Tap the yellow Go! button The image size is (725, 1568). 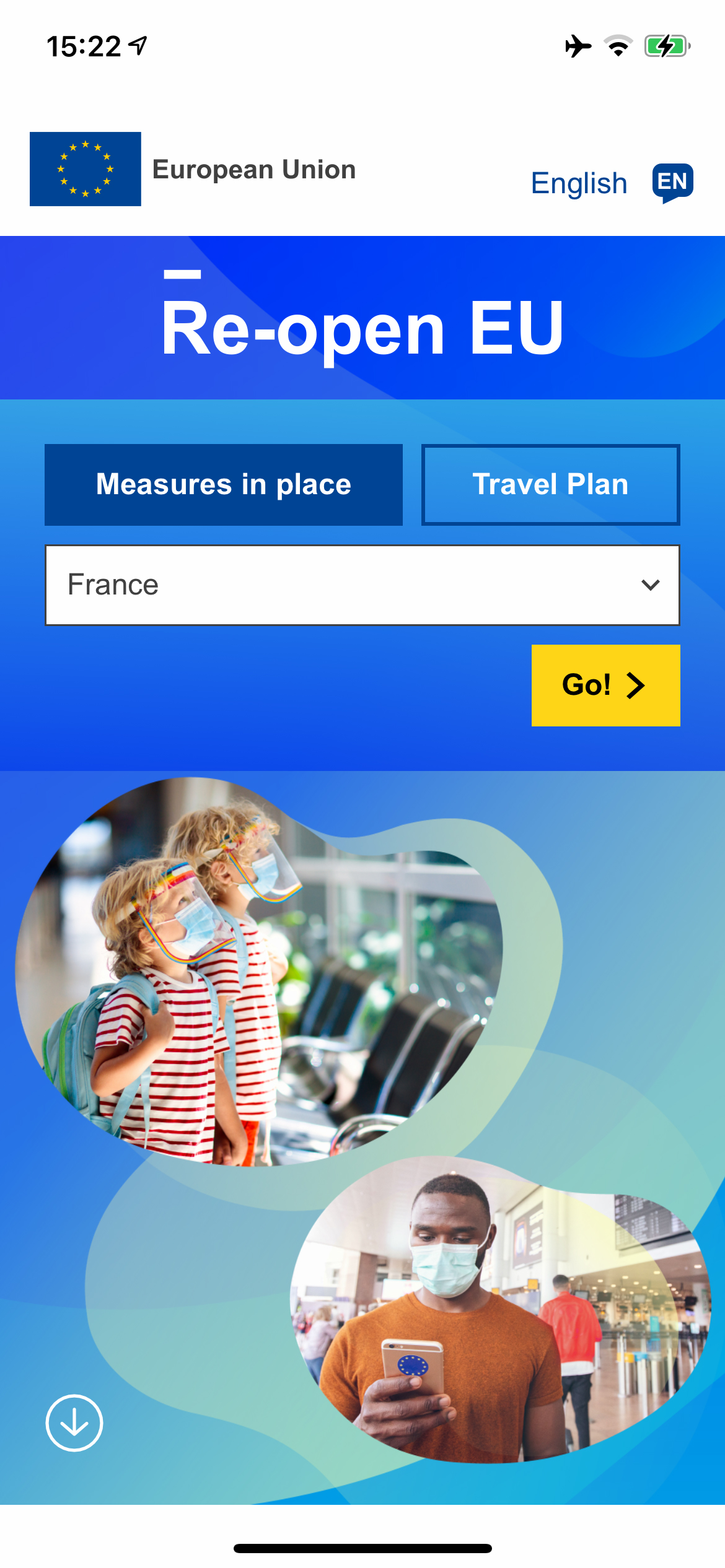click(x=605, y=686)
